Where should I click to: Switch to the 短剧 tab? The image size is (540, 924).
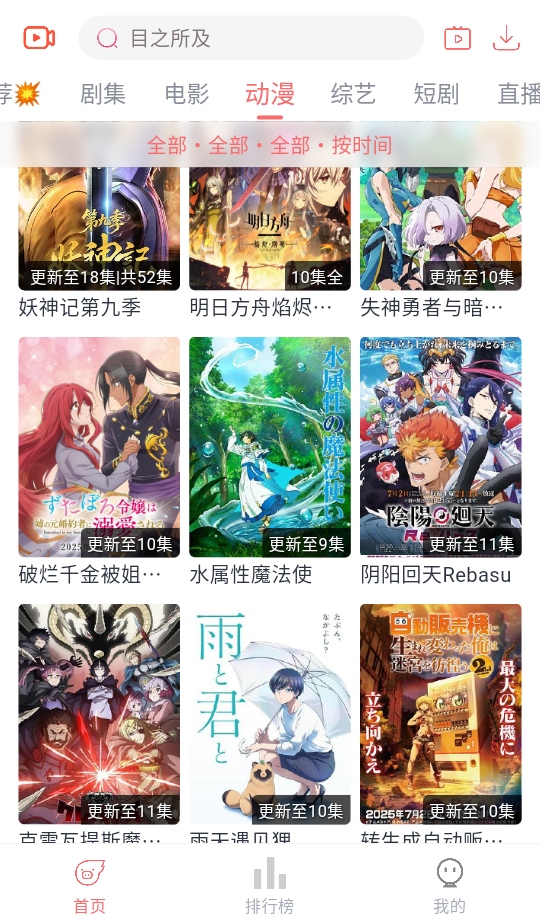436,94
